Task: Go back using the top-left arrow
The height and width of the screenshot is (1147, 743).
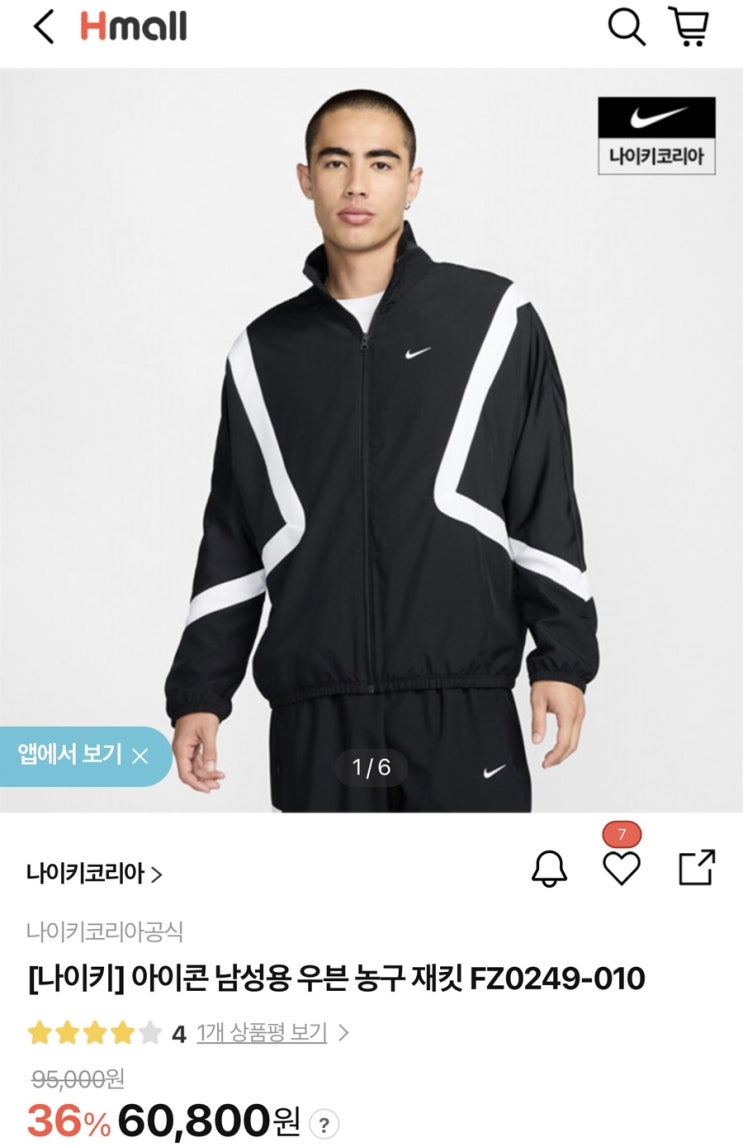Action: point(43,27)
